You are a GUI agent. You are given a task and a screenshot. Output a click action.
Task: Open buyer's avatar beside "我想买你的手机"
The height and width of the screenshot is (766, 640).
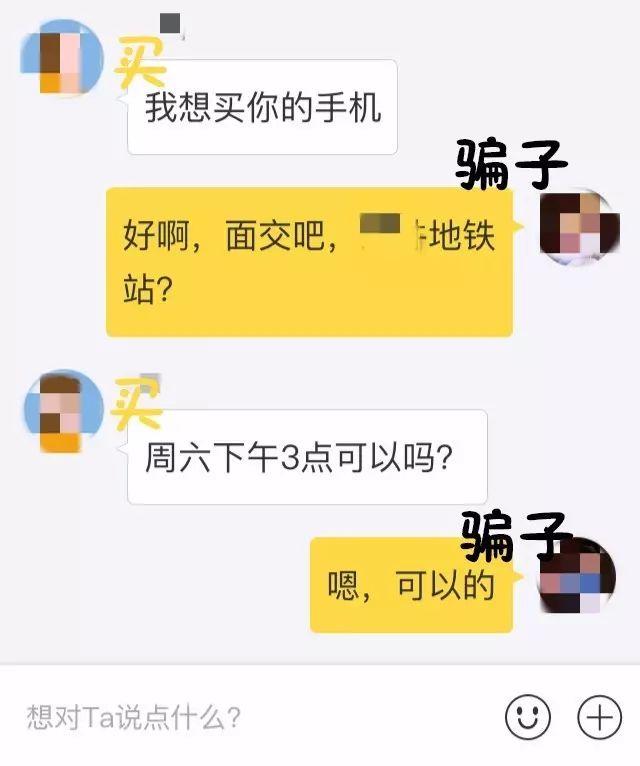62,58
